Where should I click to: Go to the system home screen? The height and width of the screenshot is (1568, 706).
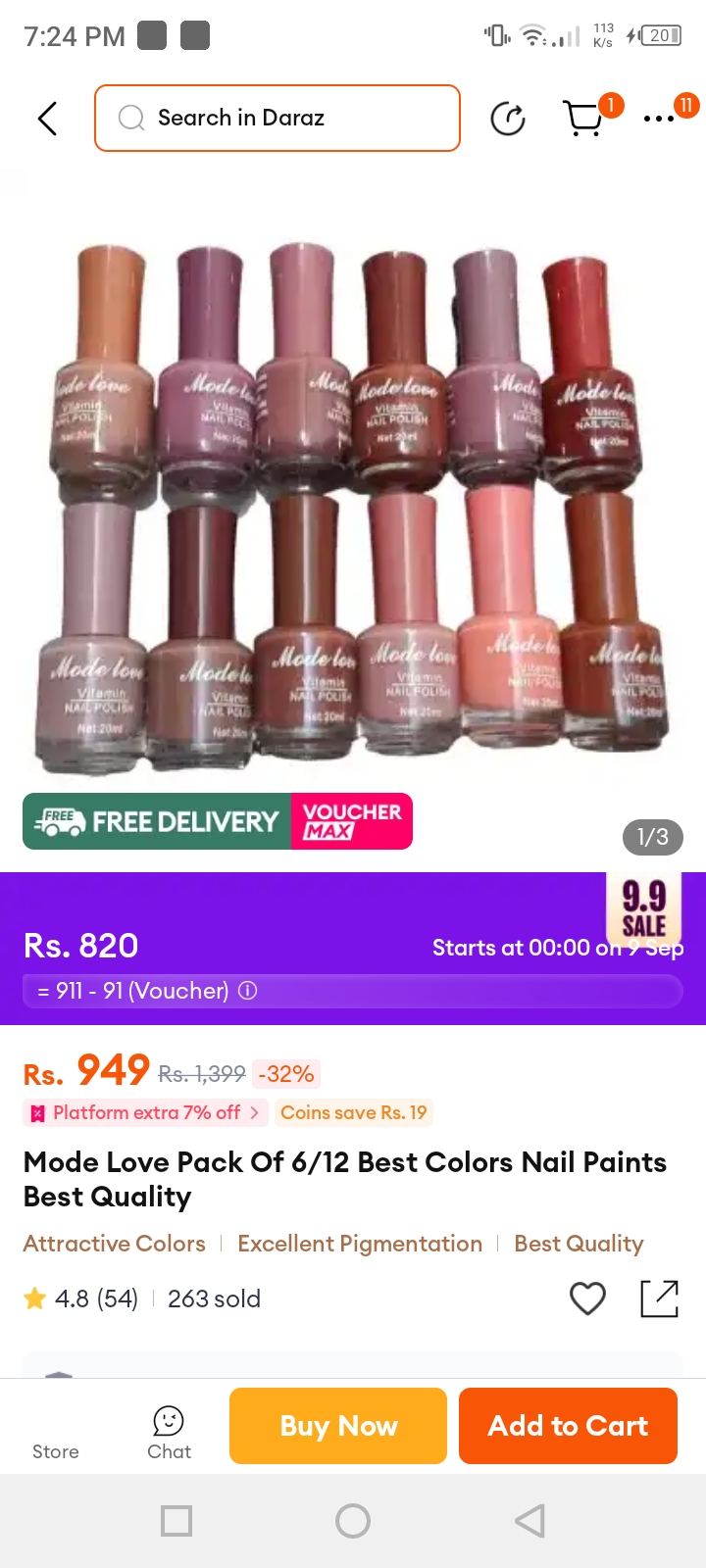coord(353,1521)
